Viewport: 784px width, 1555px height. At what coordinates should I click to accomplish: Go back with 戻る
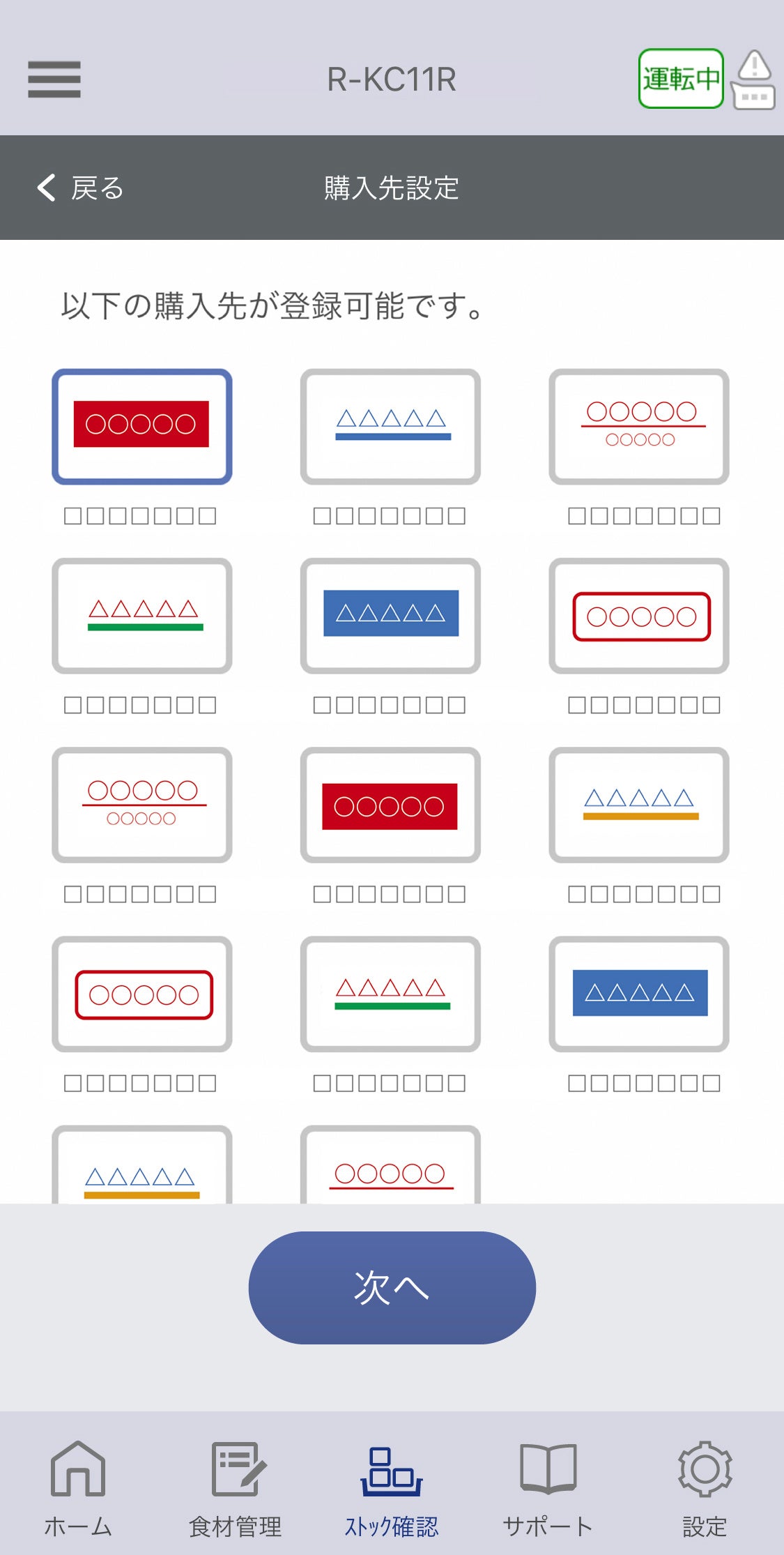pos(81,188)
